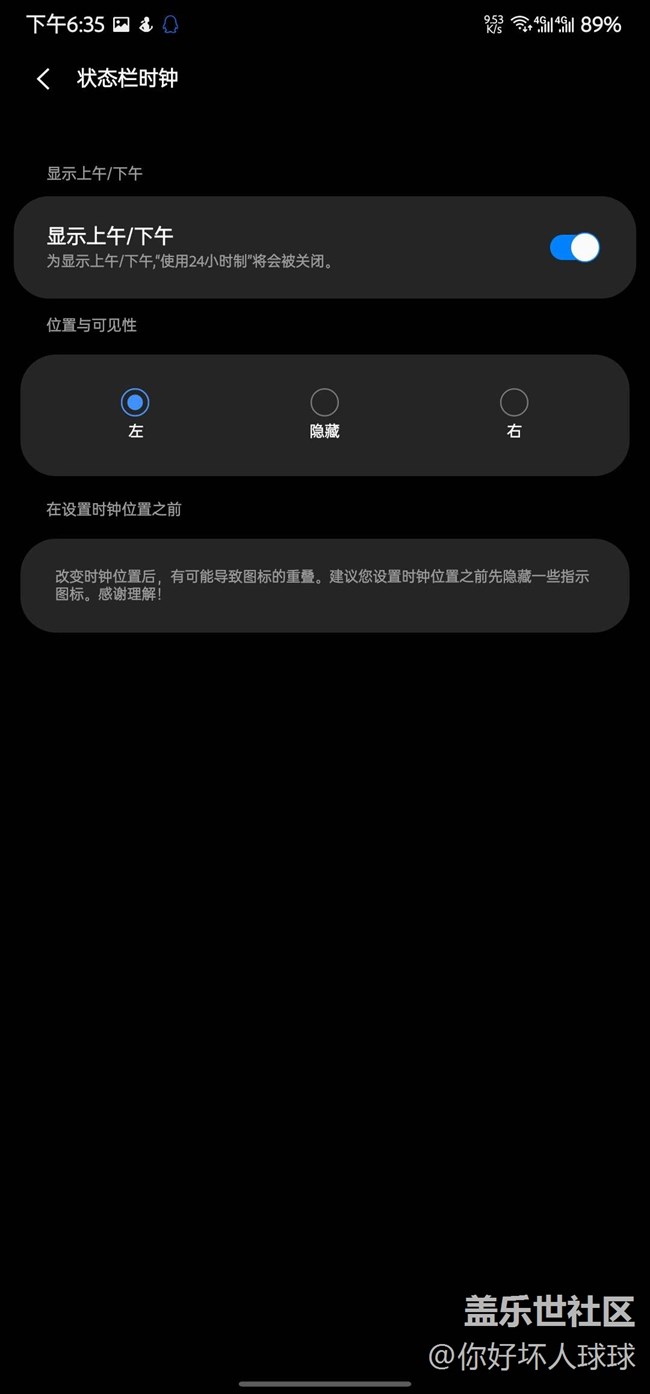This screenshot has height=1394, width=650.
Task: Go back from 状态栏时钟 settings
Action: click(x=43, y=80)
